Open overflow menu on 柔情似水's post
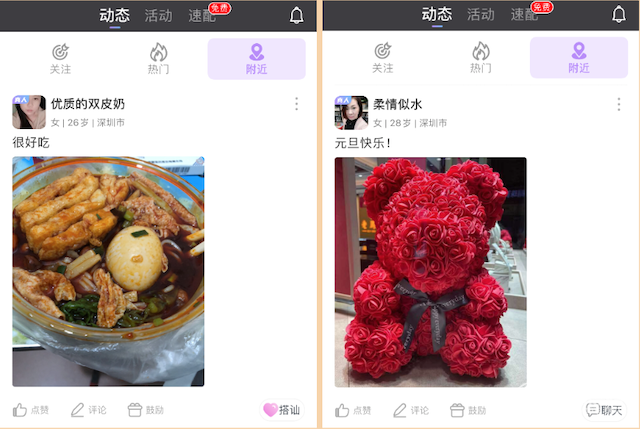This screenshot has width=640, height=429. pos(619,104)
